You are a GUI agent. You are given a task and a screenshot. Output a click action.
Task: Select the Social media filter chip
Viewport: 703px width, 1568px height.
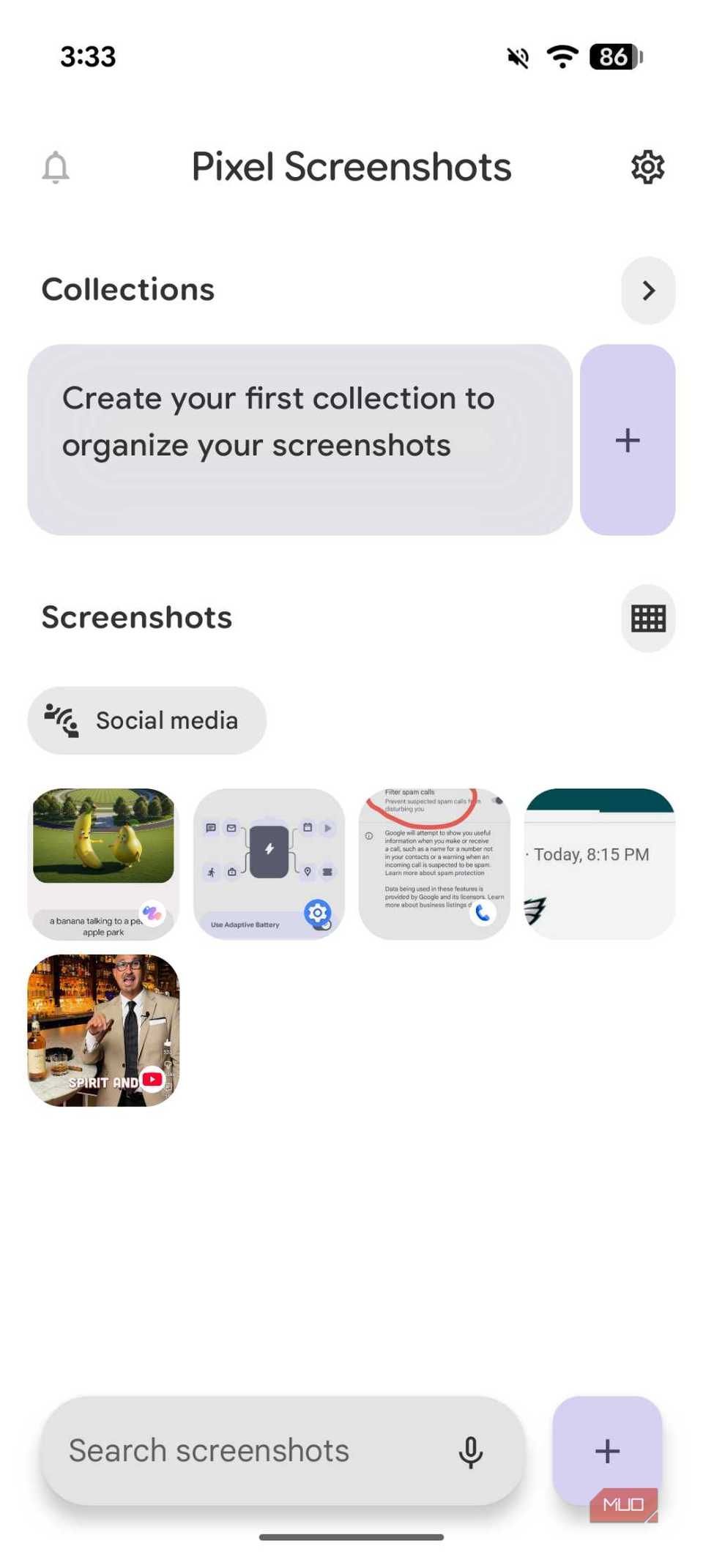tap(146, 720)
